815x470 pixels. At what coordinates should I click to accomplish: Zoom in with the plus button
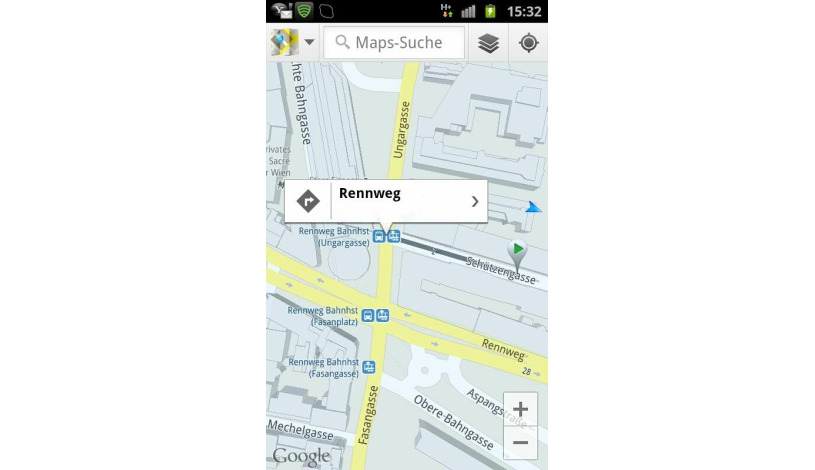pos(520,409)
